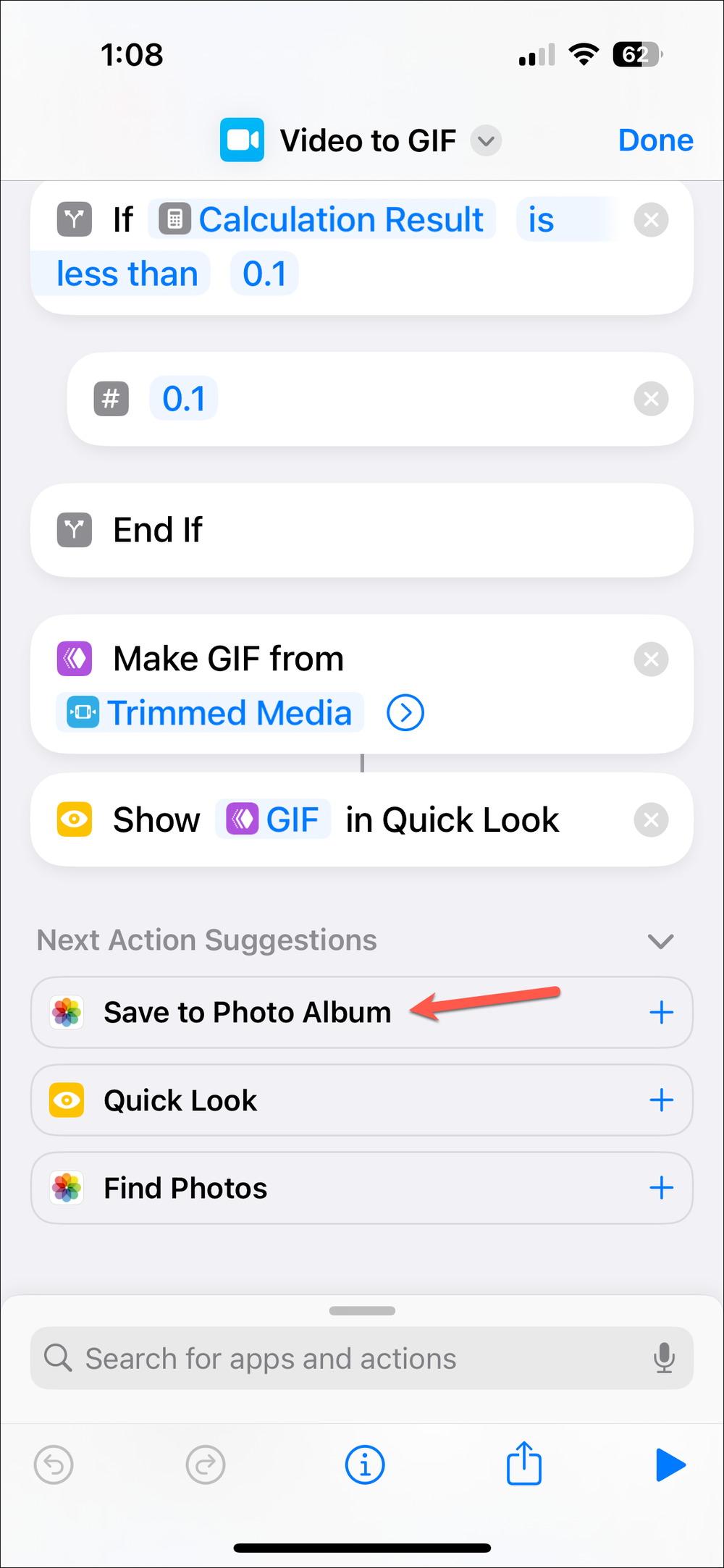This screenshot has height=1568, width=724.
Task: Tap the blue video camera icon beside the title
Action: point(242,140)
